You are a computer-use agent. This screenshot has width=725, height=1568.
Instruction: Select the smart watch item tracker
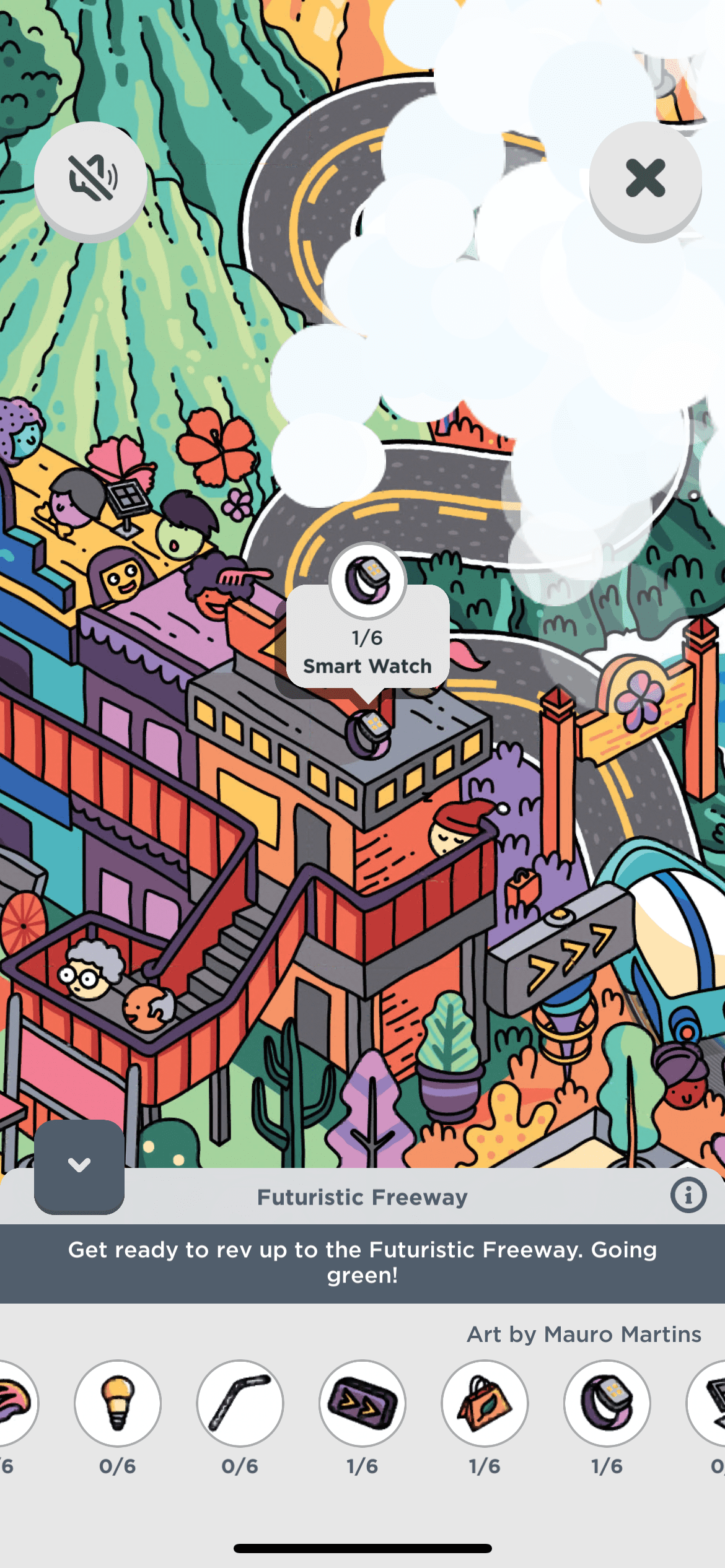[x=607, y=1403]
